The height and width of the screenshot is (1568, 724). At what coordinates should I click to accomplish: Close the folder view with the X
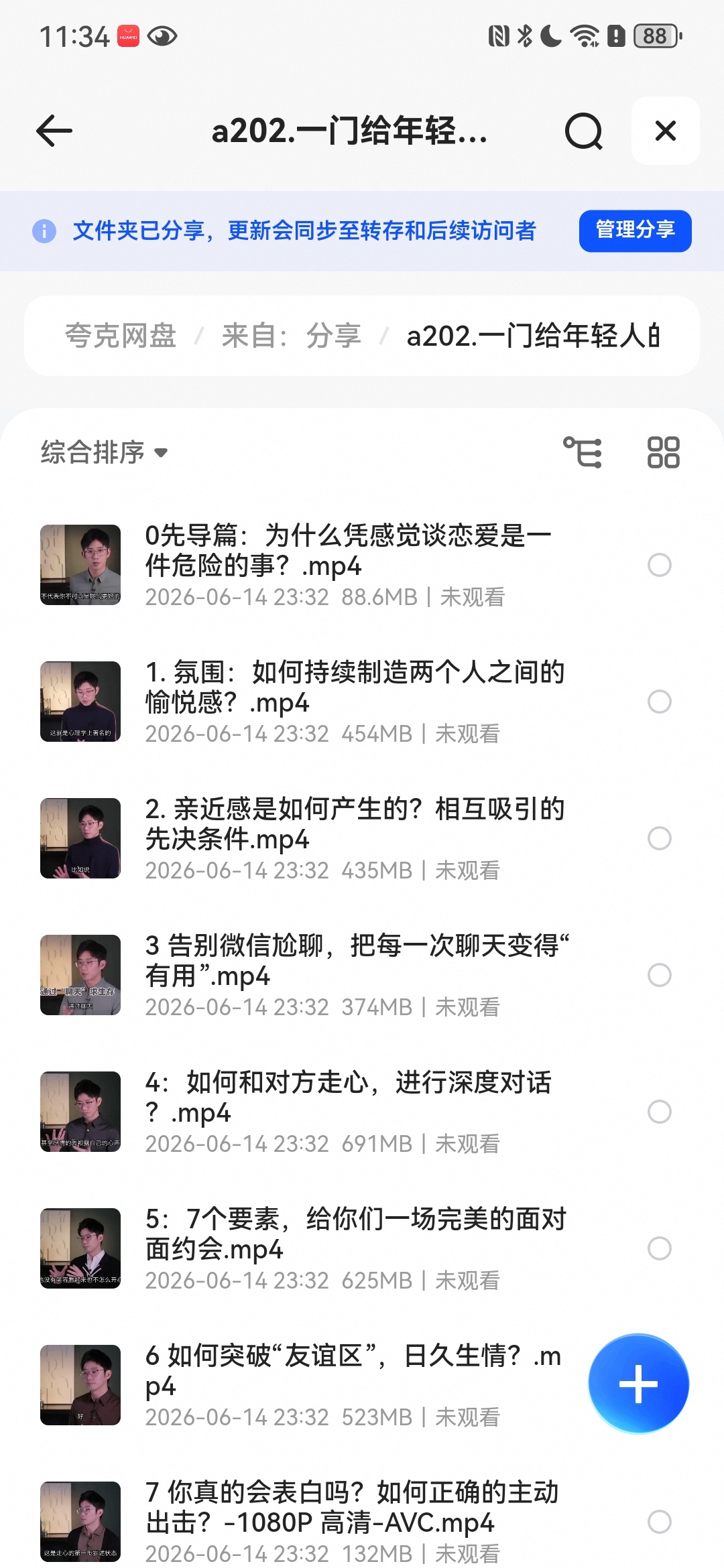coord(666,131)
